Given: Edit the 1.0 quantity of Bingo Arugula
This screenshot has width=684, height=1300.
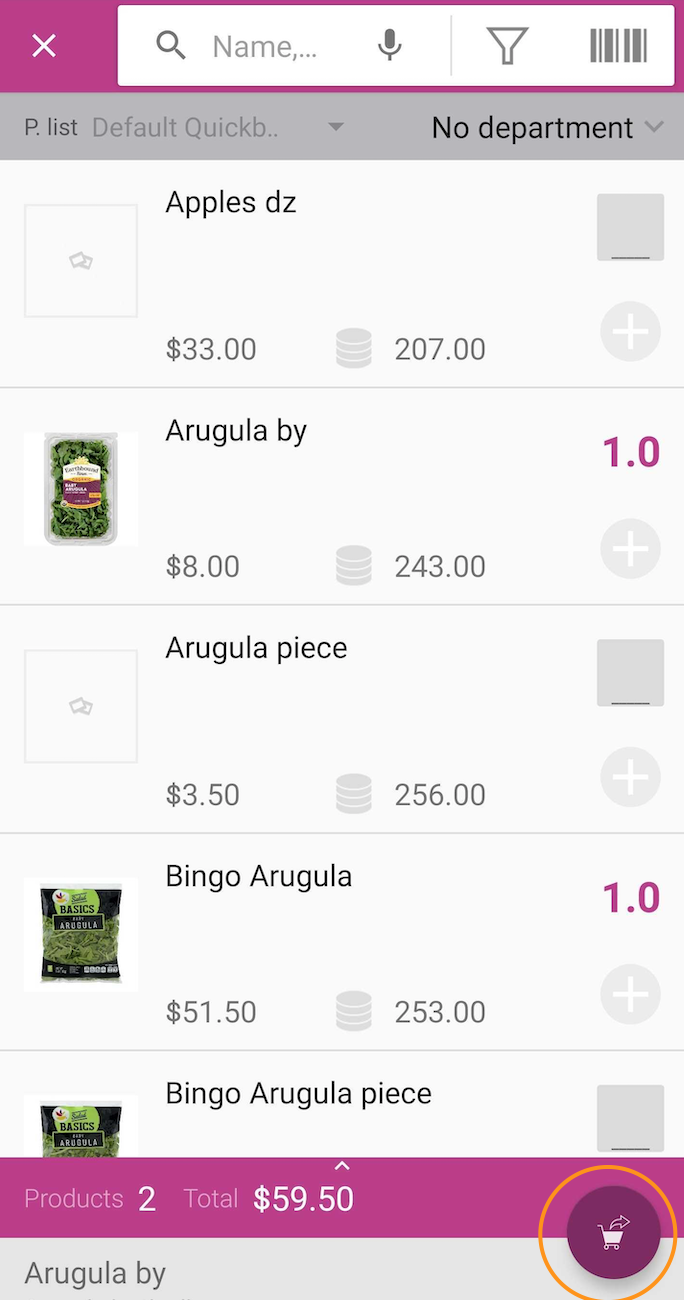Looking at the screenshot, I should [x=630, y=898].
